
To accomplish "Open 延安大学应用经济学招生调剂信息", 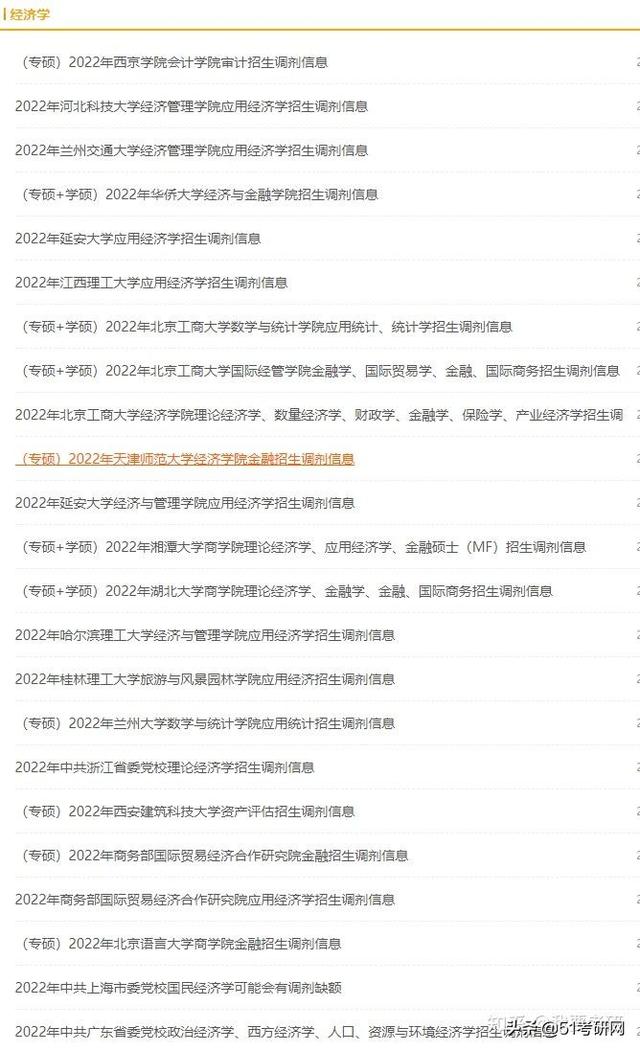I will (x=138, y=239).
